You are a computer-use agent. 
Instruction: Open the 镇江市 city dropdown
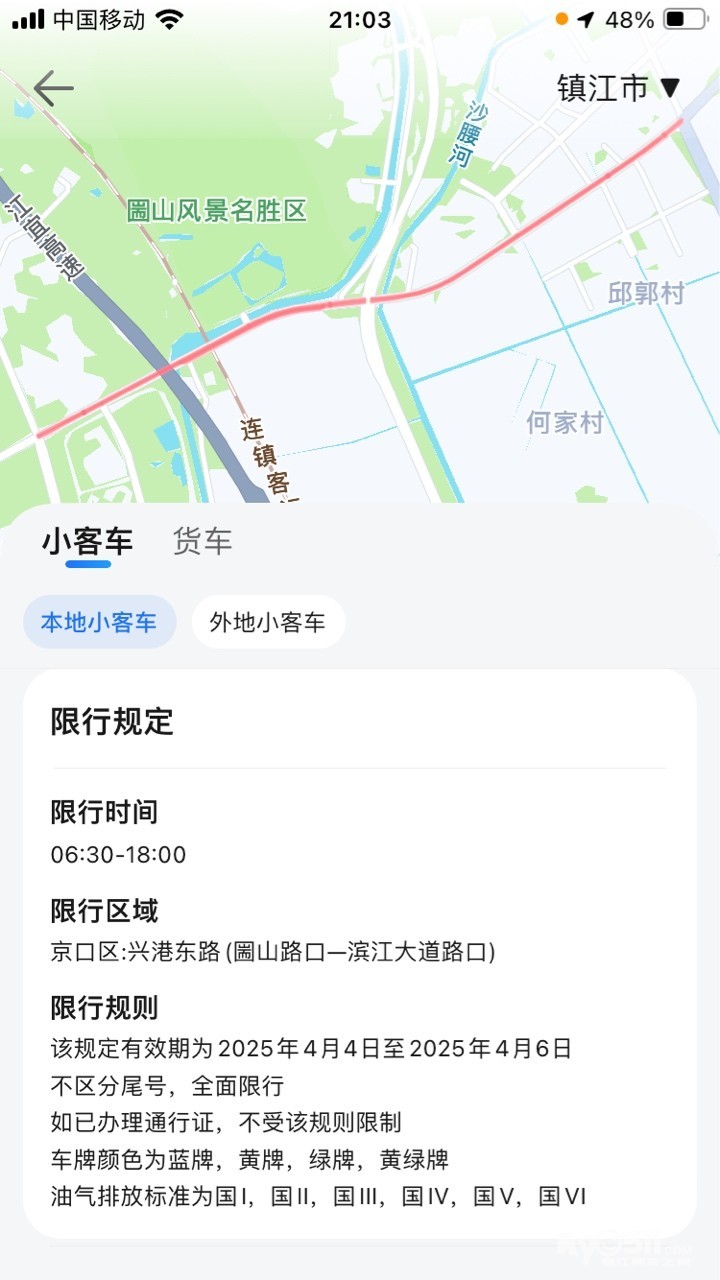618,88
